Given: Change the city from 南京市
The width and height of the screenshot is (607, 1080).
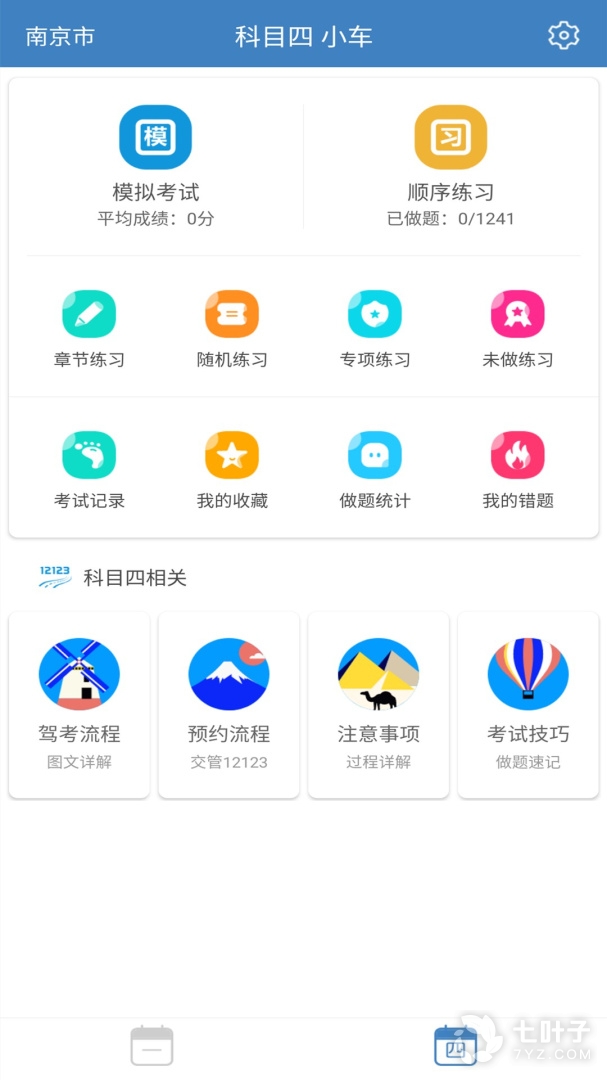Looking at the screenshot, I should (x=60, y=37).
